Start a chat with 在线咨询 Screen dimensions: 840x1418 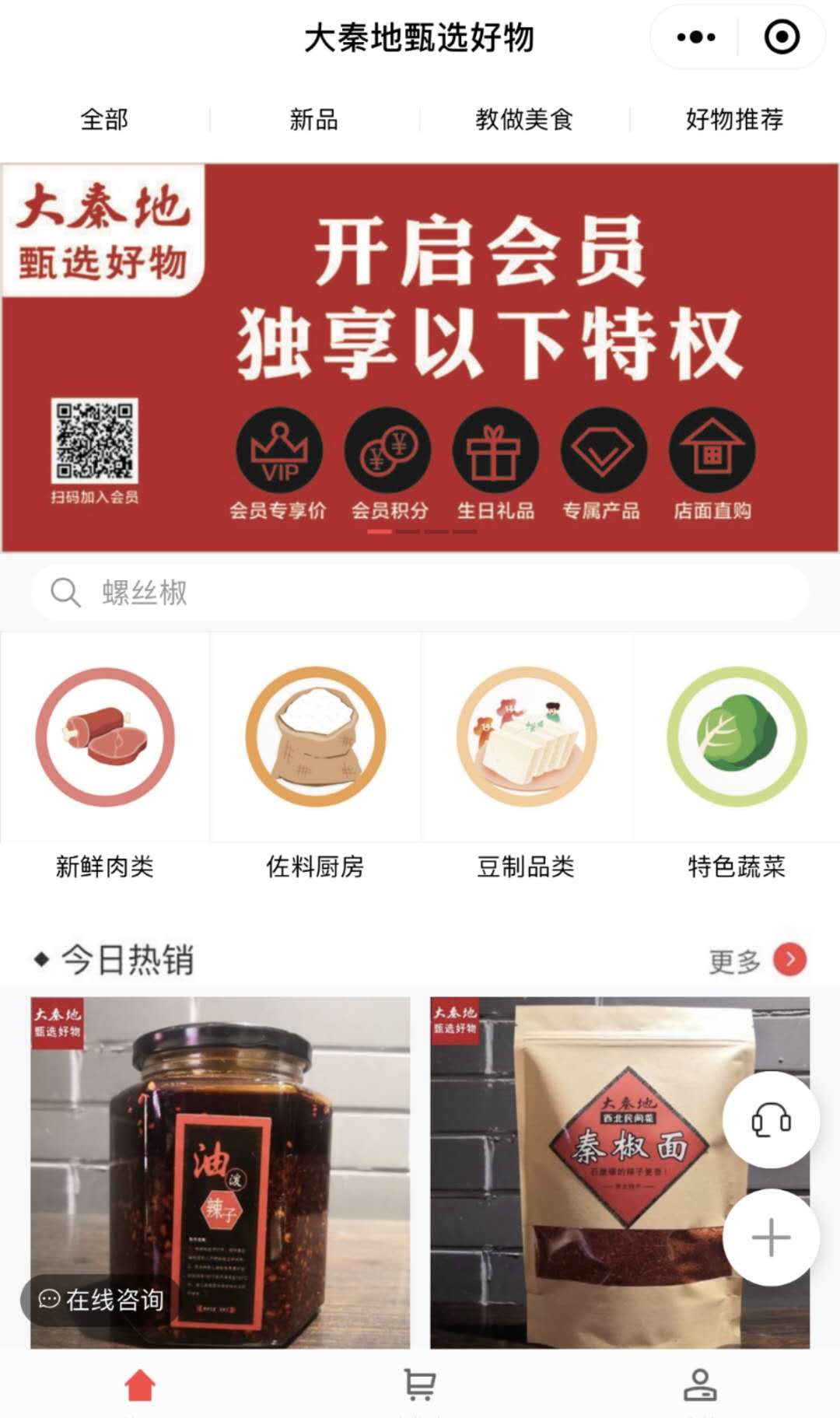(101, 1299)
